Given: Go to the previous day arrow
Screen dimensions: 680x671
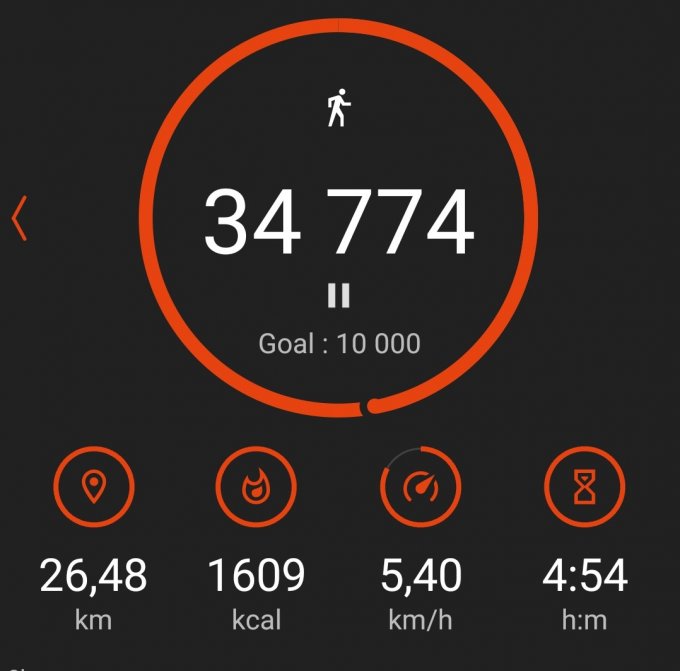Looking at the screenshot, I should pyautogui.click(x=19, y=219).
